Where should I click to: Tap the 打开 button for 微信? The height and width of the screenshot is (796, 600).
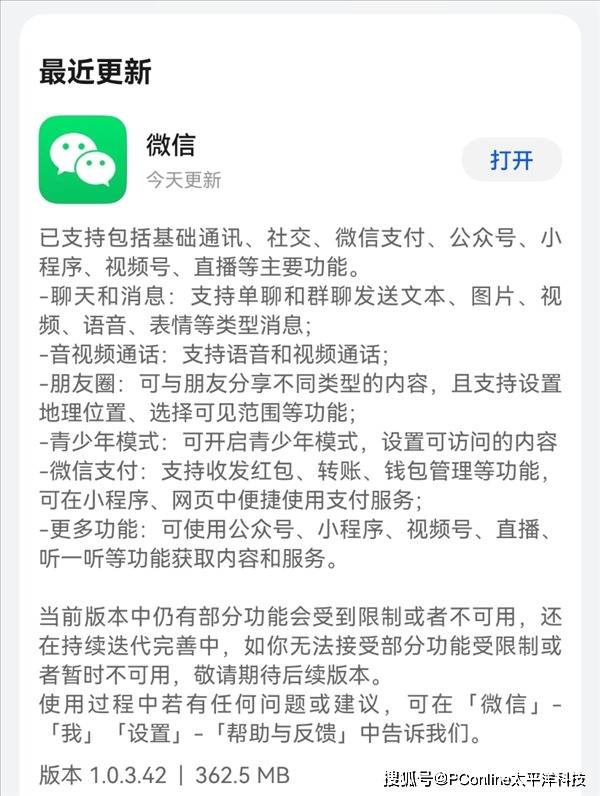pos(511,160)
